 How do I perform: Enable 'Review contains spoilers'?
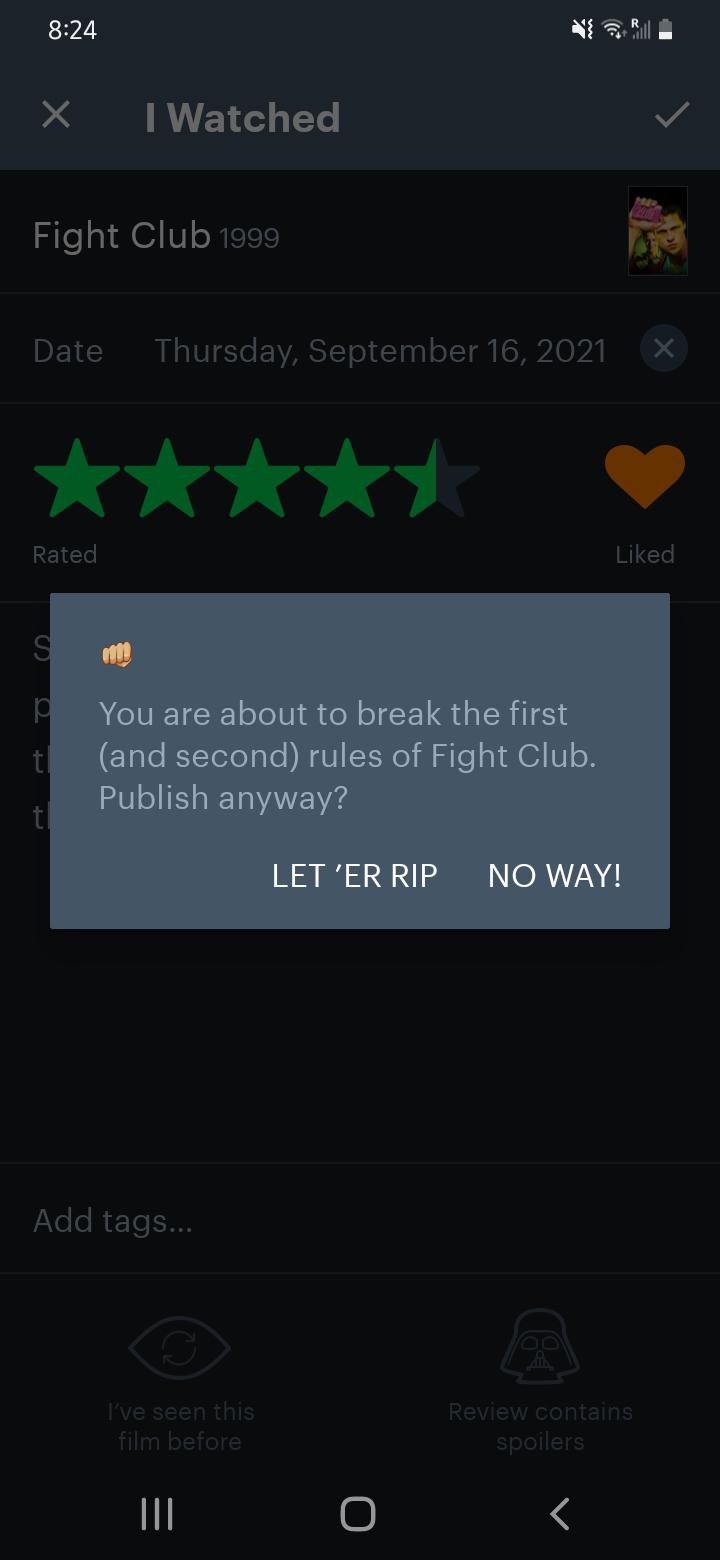pos(540,1380)
